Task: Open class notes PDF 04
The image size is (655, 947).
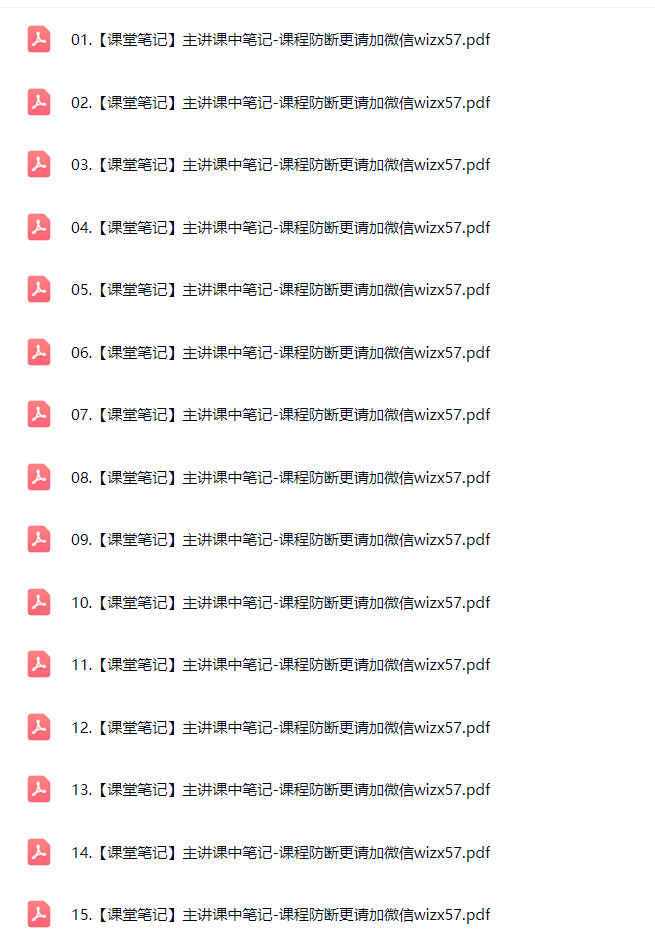Action: tap(280, 227)
